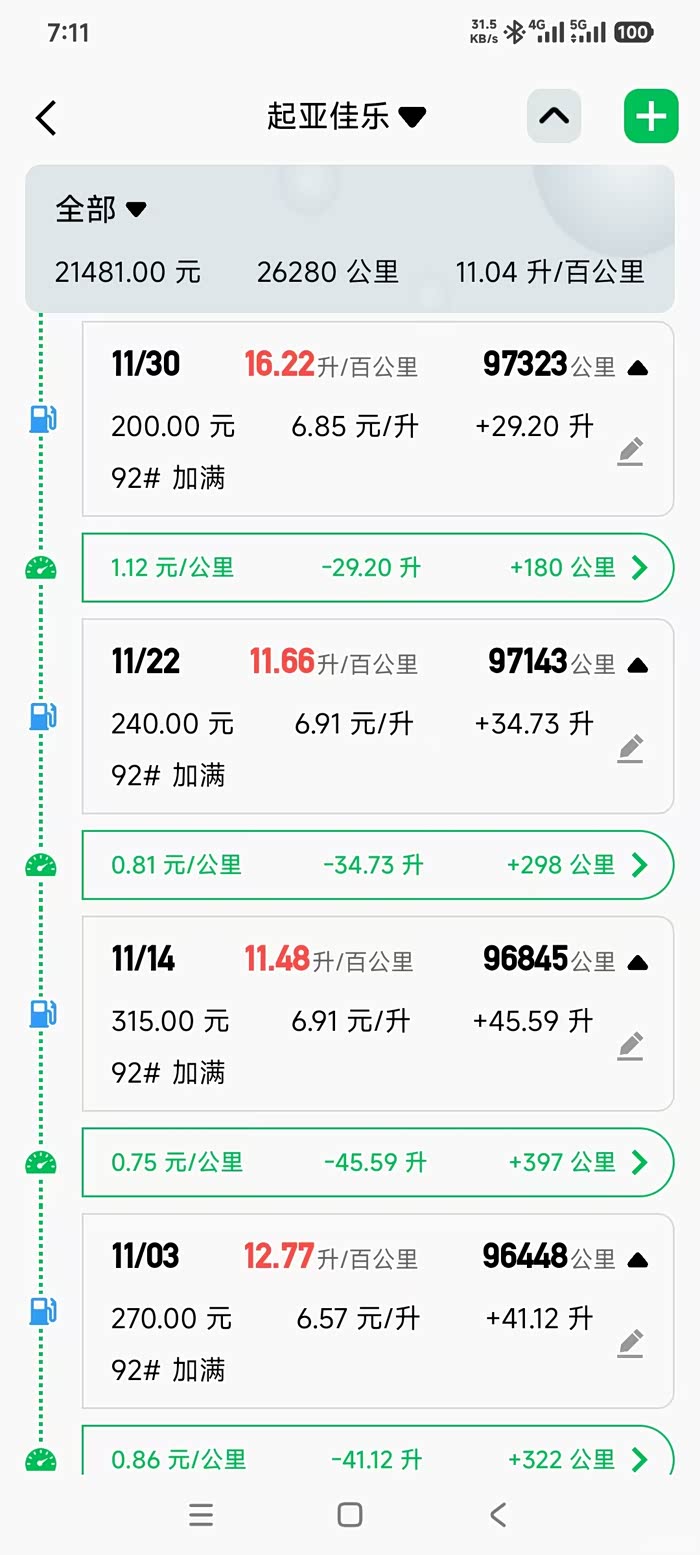Edit the 11/03 refuel record
This screenshot has height=1555, width=700.
(x=630, y=1343)
